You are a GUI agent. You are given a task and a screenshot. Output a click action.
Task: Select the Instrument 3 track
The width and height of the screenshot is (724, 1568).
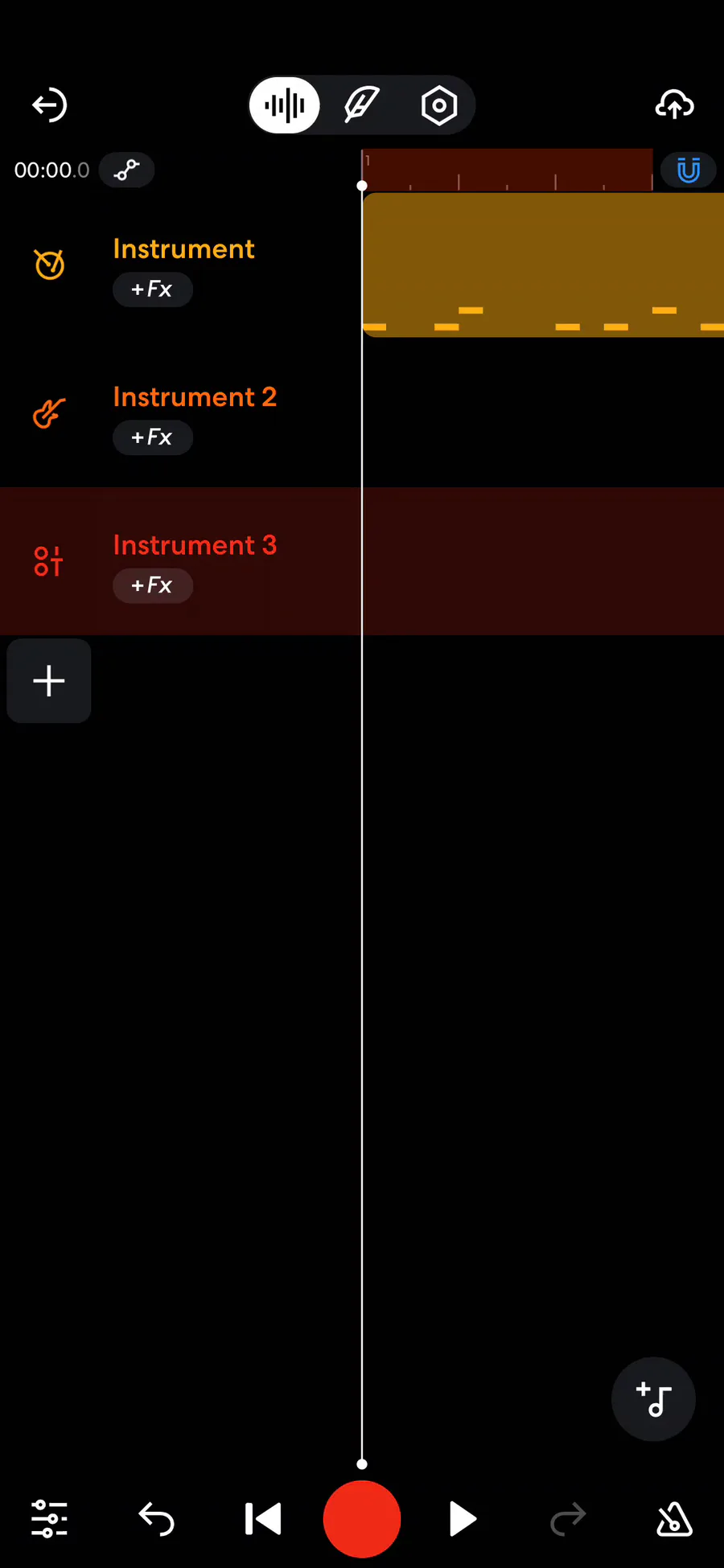click(180, 561)
